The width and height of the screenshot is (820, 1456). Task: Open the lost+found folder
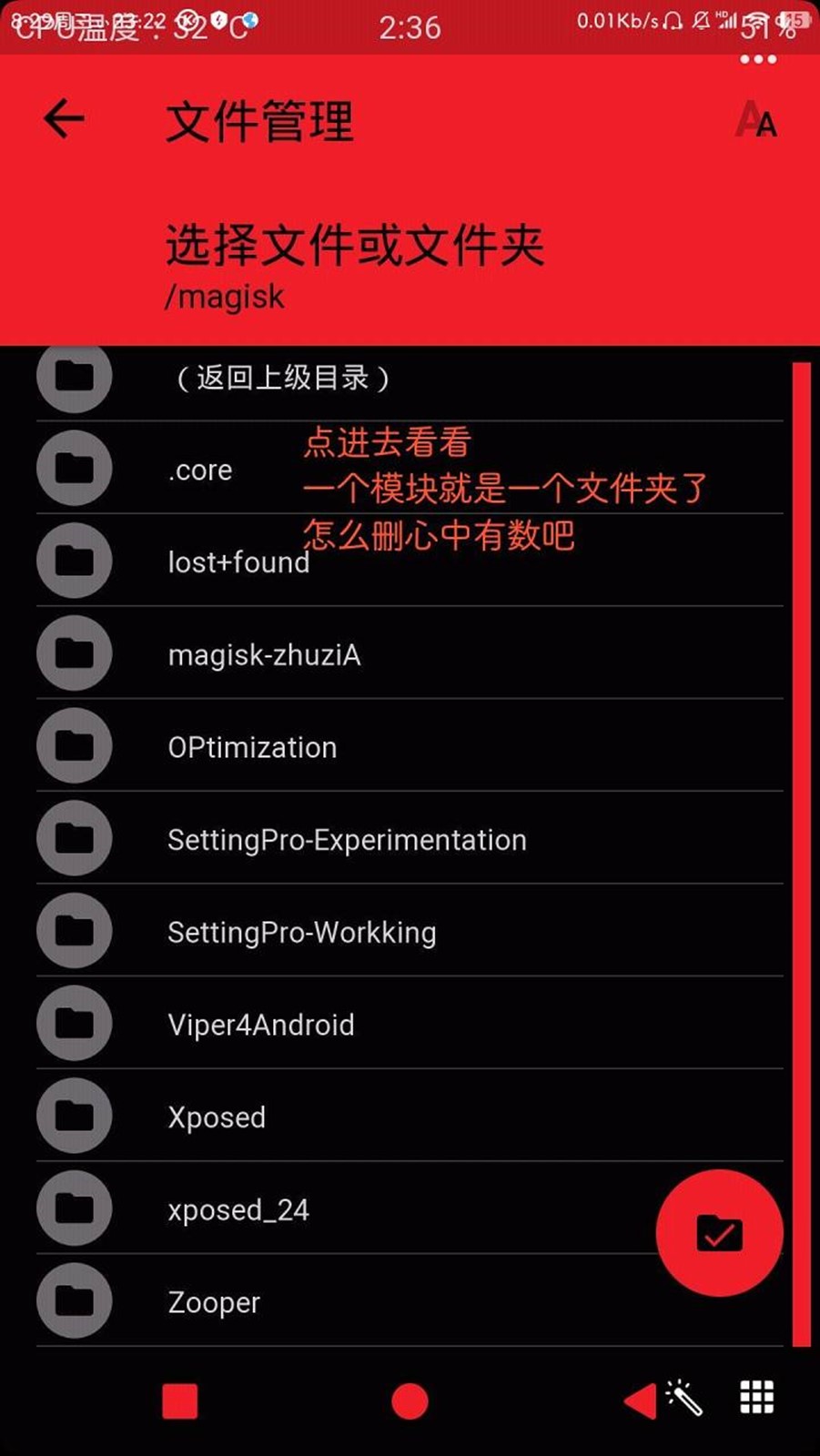tap(238, 562)
